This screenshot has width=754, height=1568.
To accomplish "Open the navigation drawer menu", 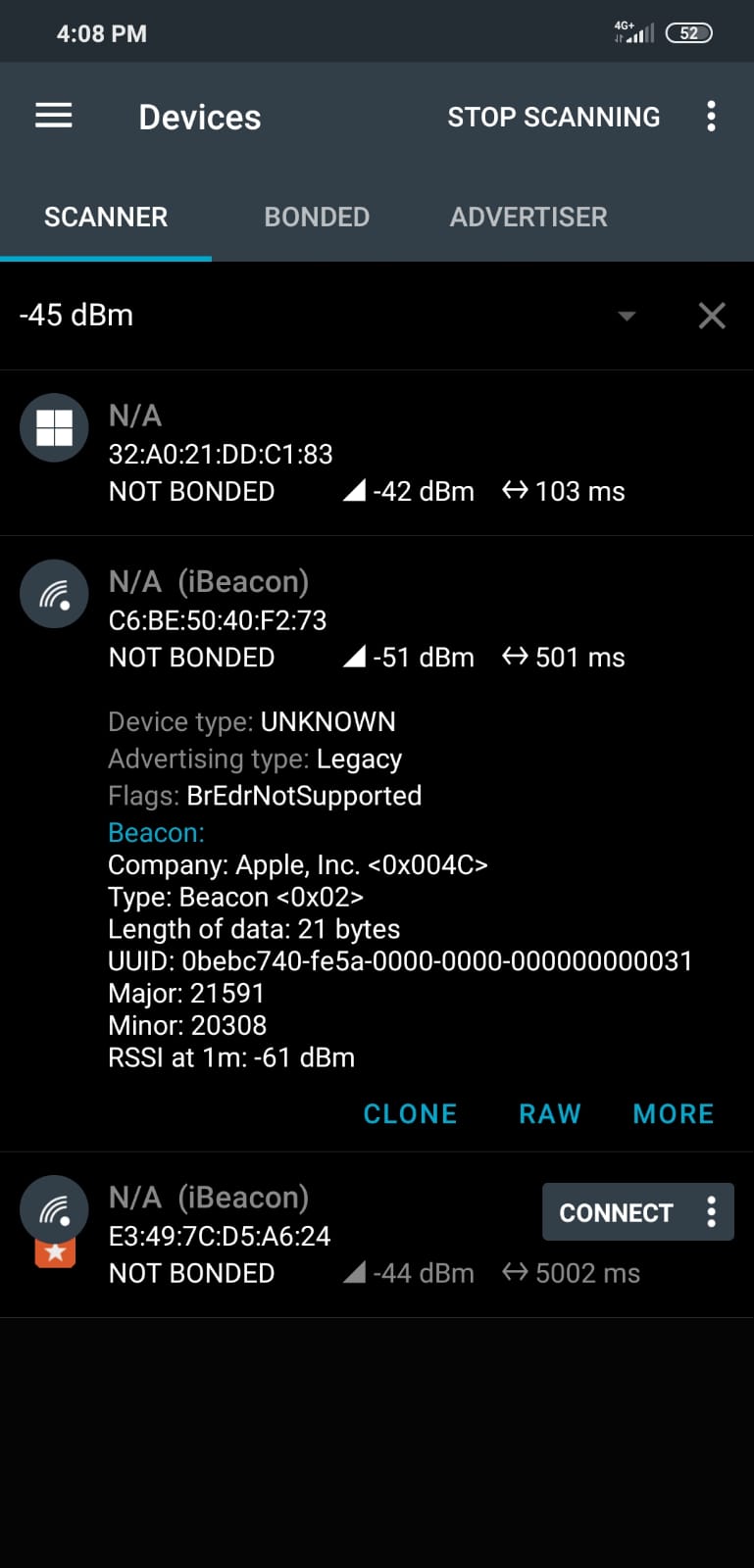I will tap(54, 116).
